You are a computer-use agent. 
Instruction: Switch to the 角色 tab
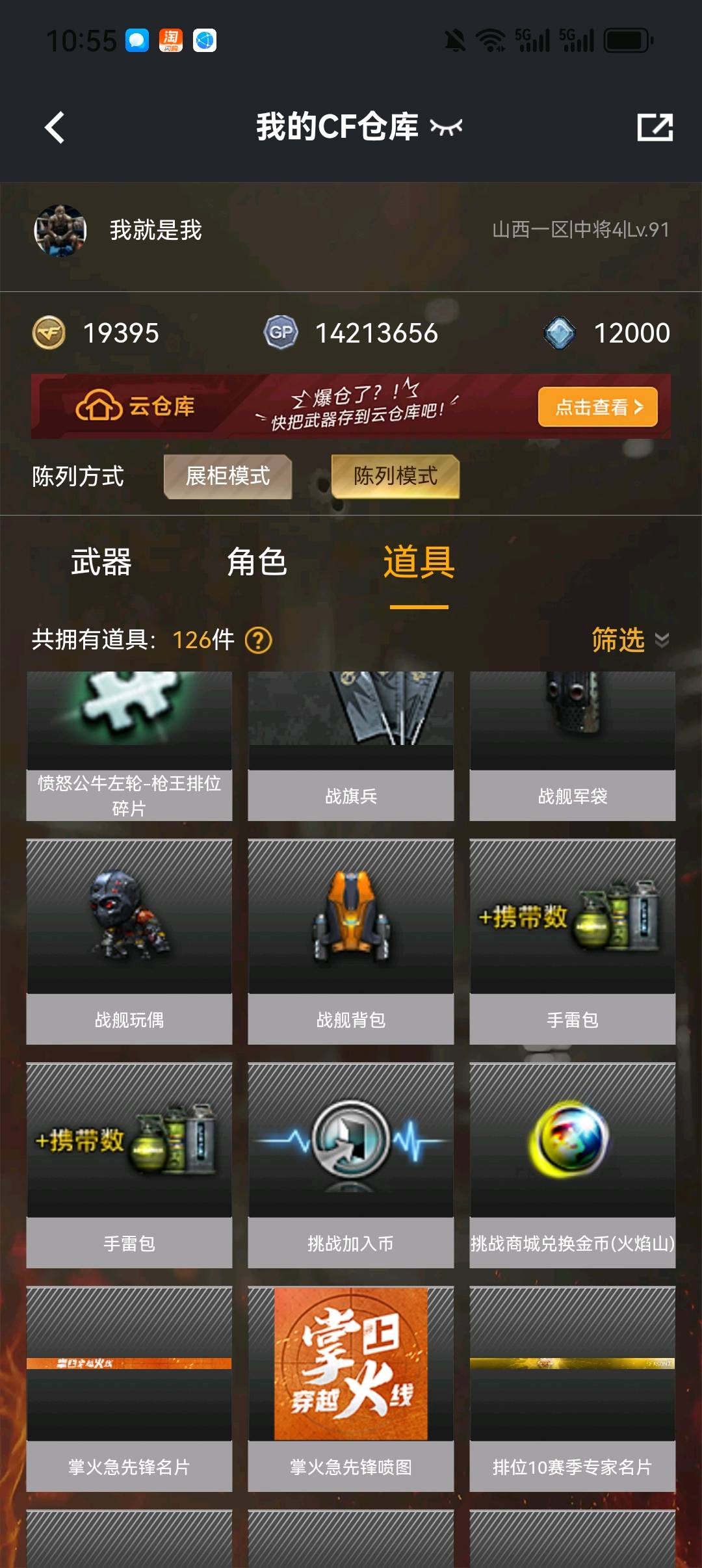pyautogui.click(x=257, y=562)
